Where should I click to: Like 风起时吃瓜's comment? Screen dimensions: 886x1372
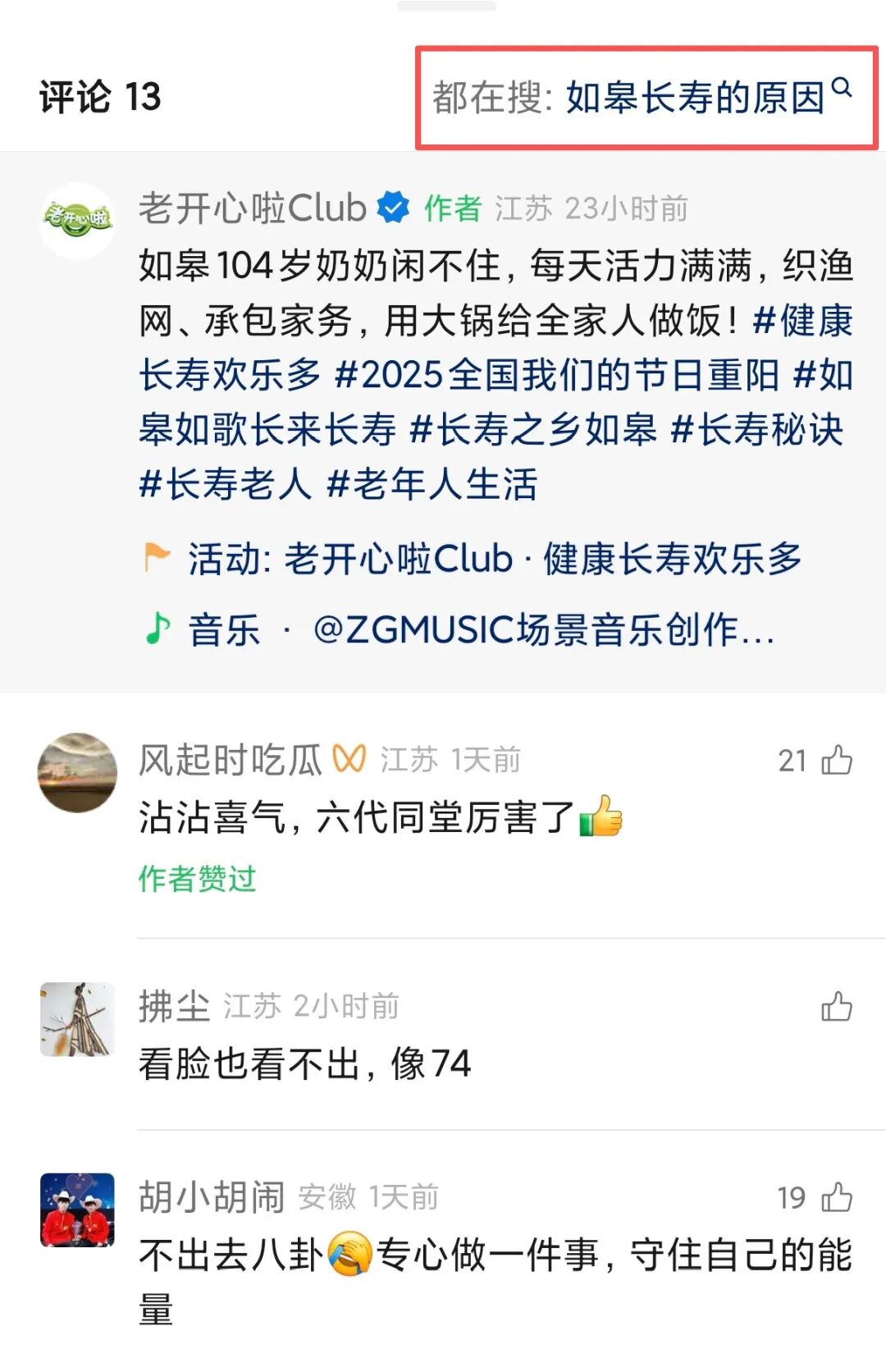click(x=836, y=760)
